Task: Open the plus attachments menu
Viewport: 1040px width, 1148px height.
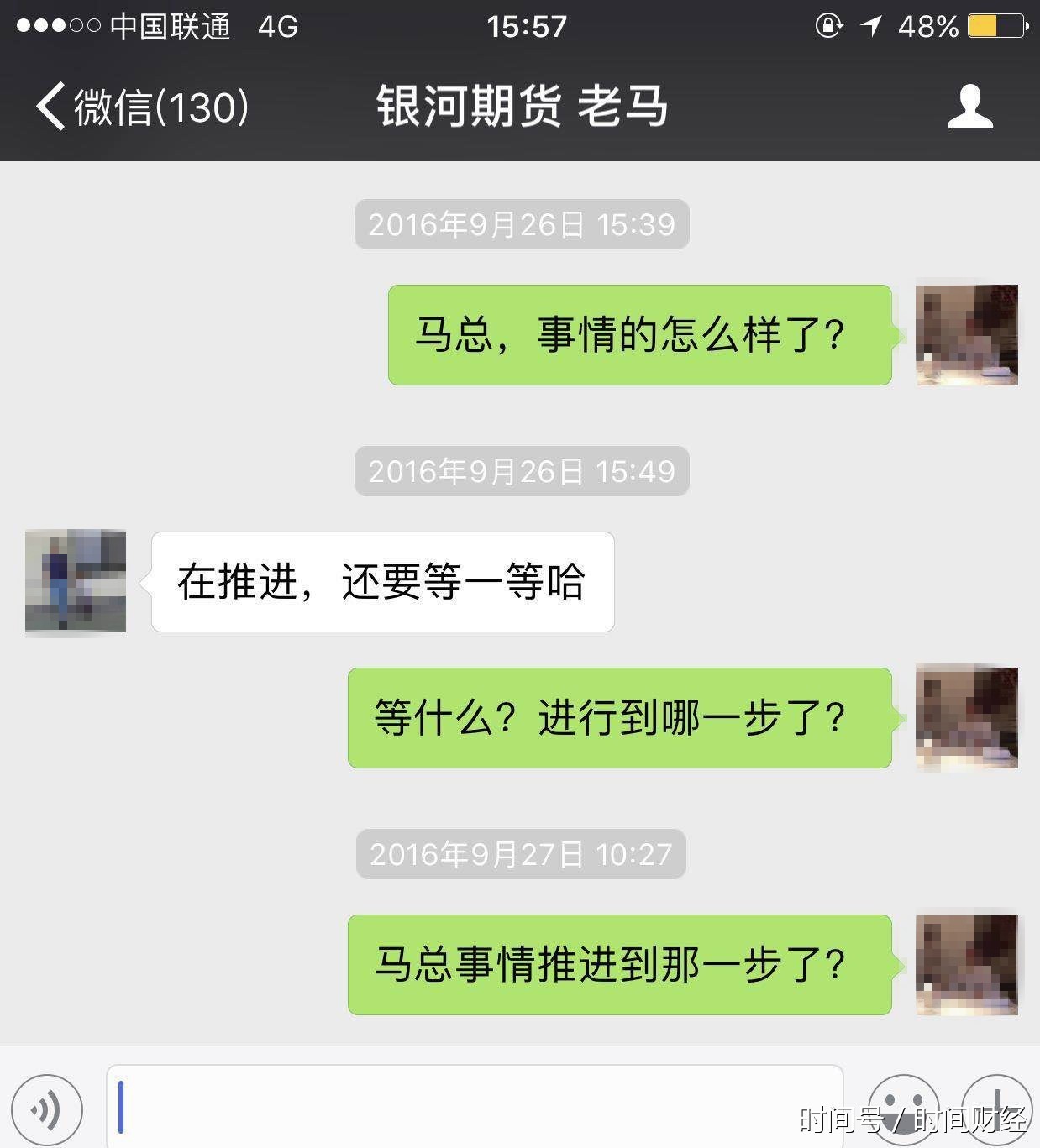Action: (x=996, y=1107)
